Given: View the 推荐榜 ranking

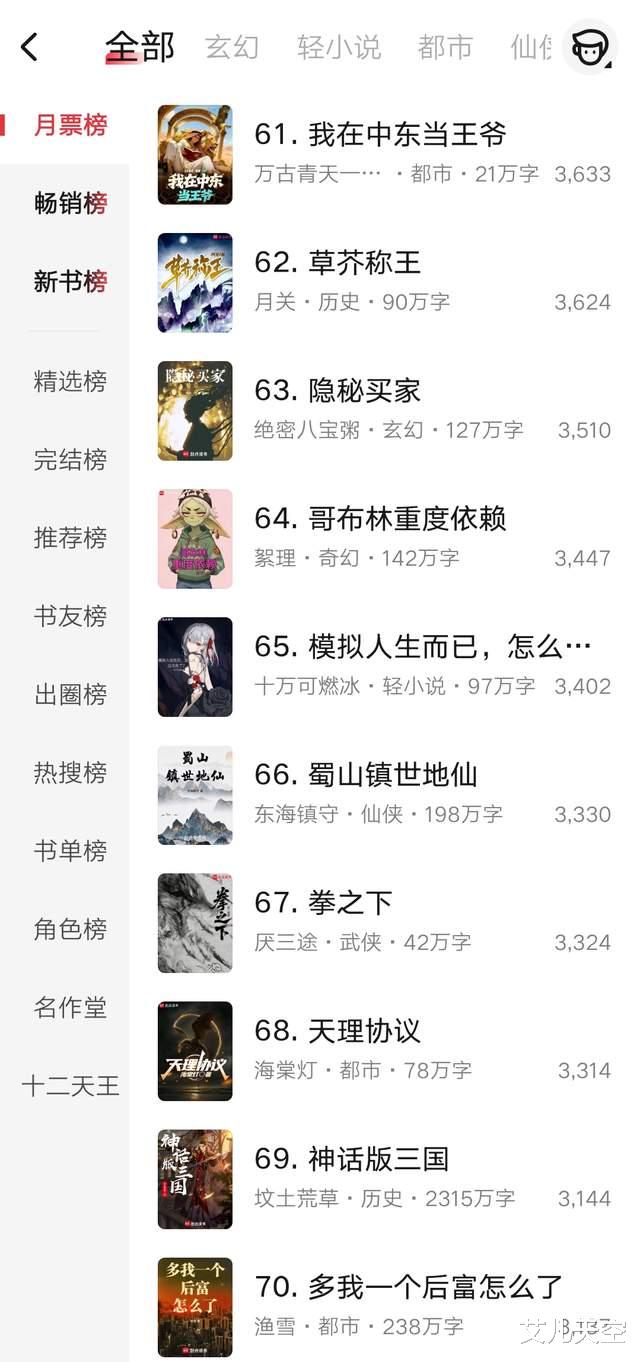Looking at the screenshot, I should pos(70,537).
